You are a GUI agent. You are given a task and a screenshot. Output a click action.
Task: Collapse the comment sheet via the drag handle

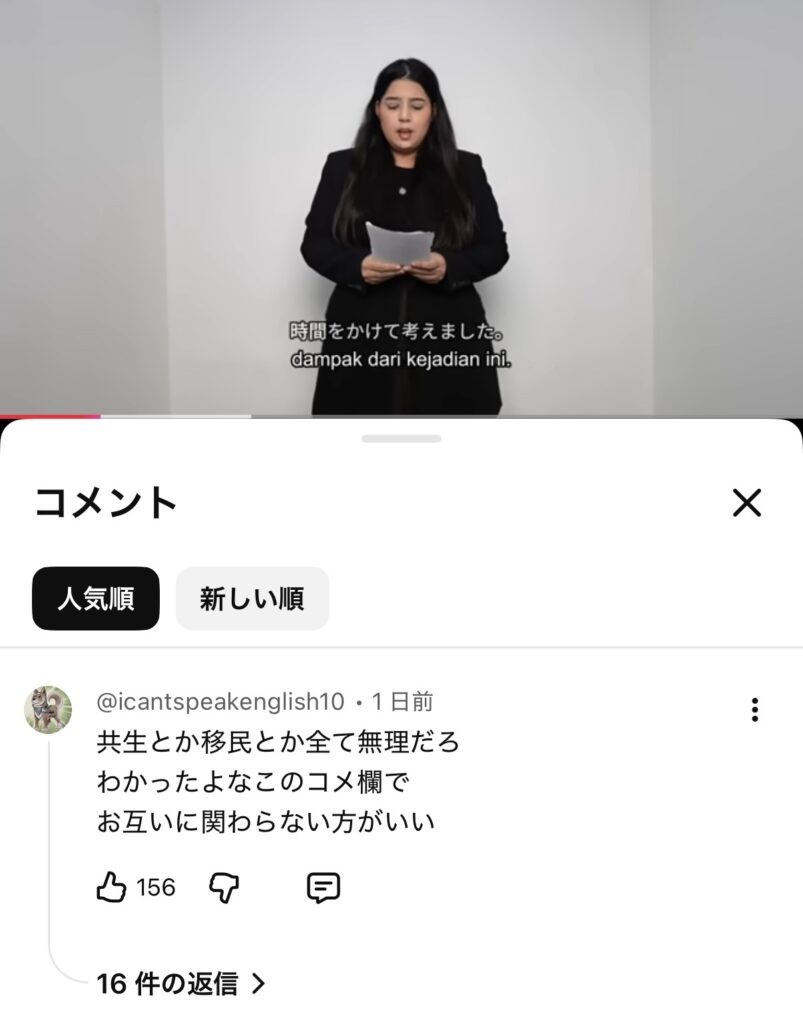[401, 437]
